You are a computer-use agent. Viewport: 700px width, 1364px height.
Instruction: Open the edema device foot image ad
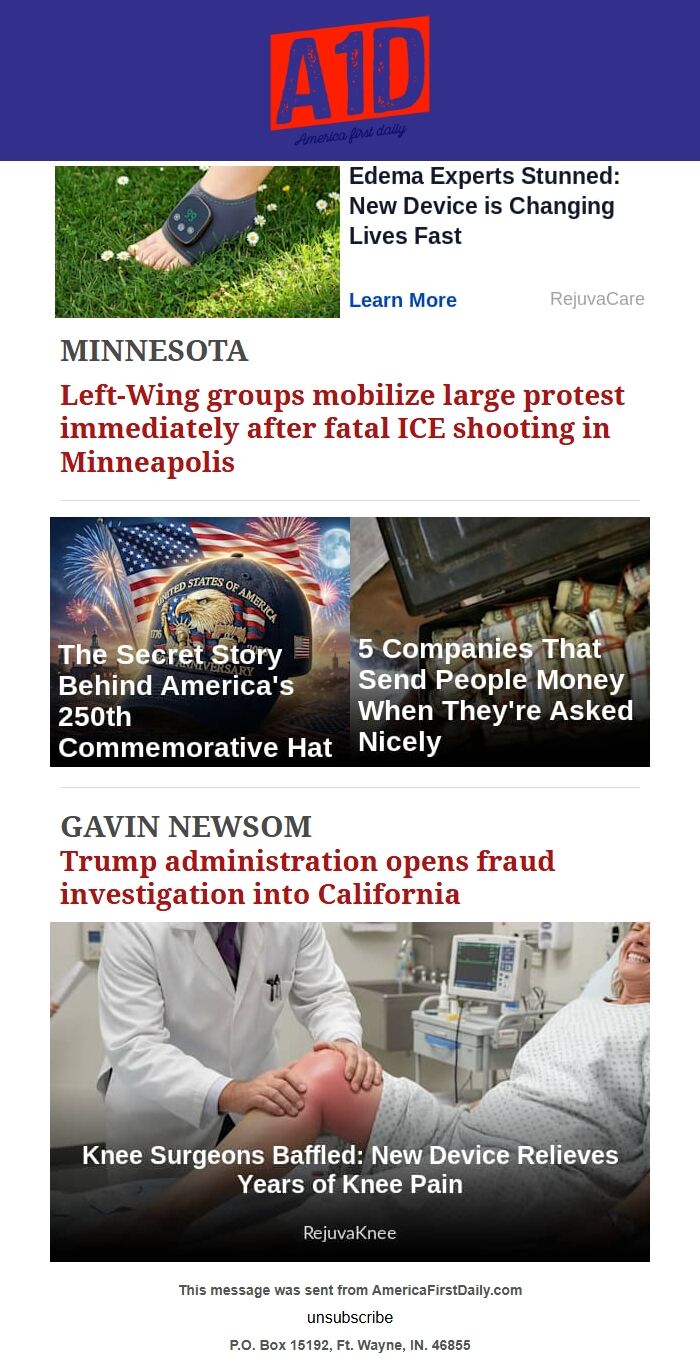click(197, 242)
